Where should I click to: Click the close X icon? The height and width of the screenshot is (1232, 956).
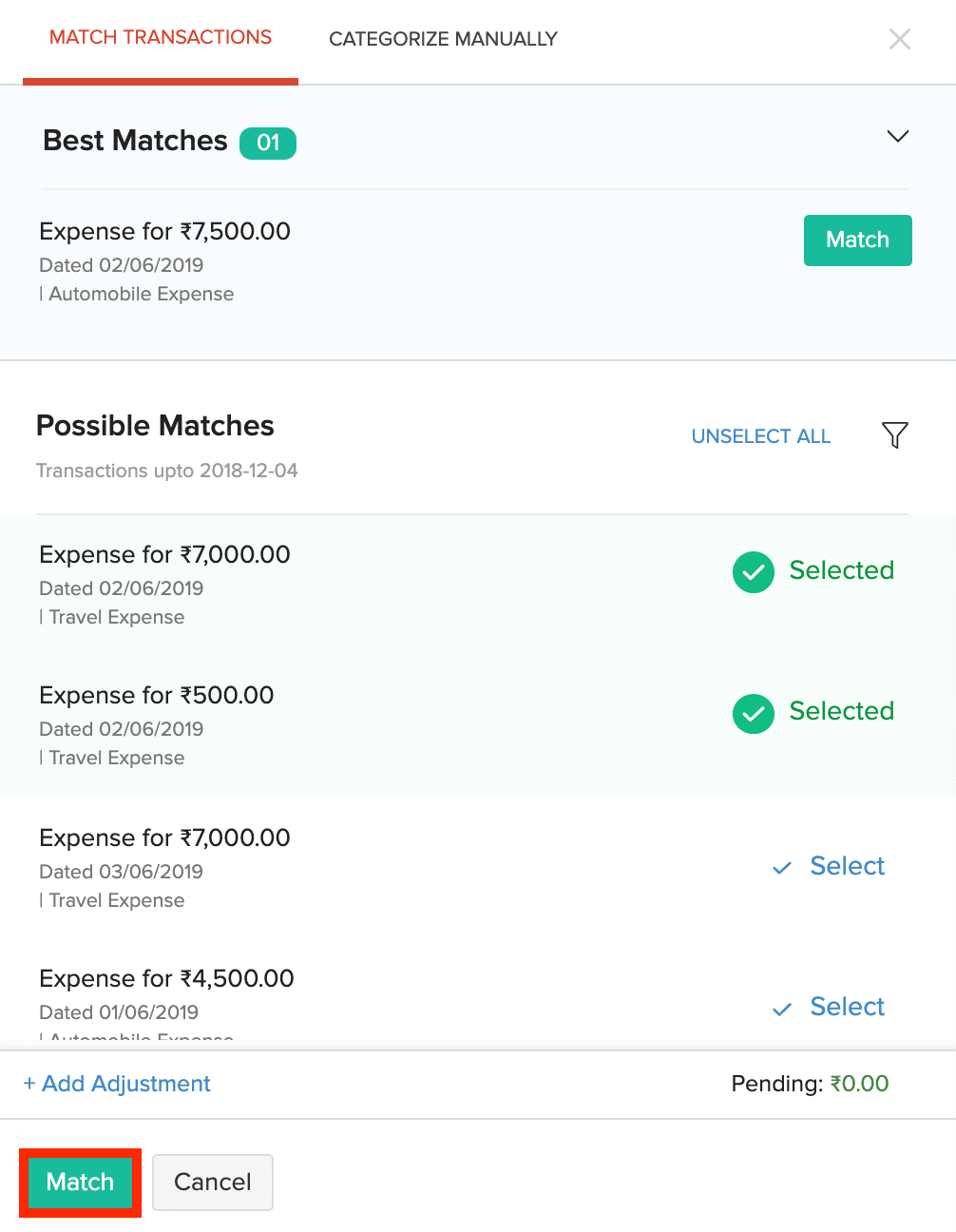[x=900, y=39]
